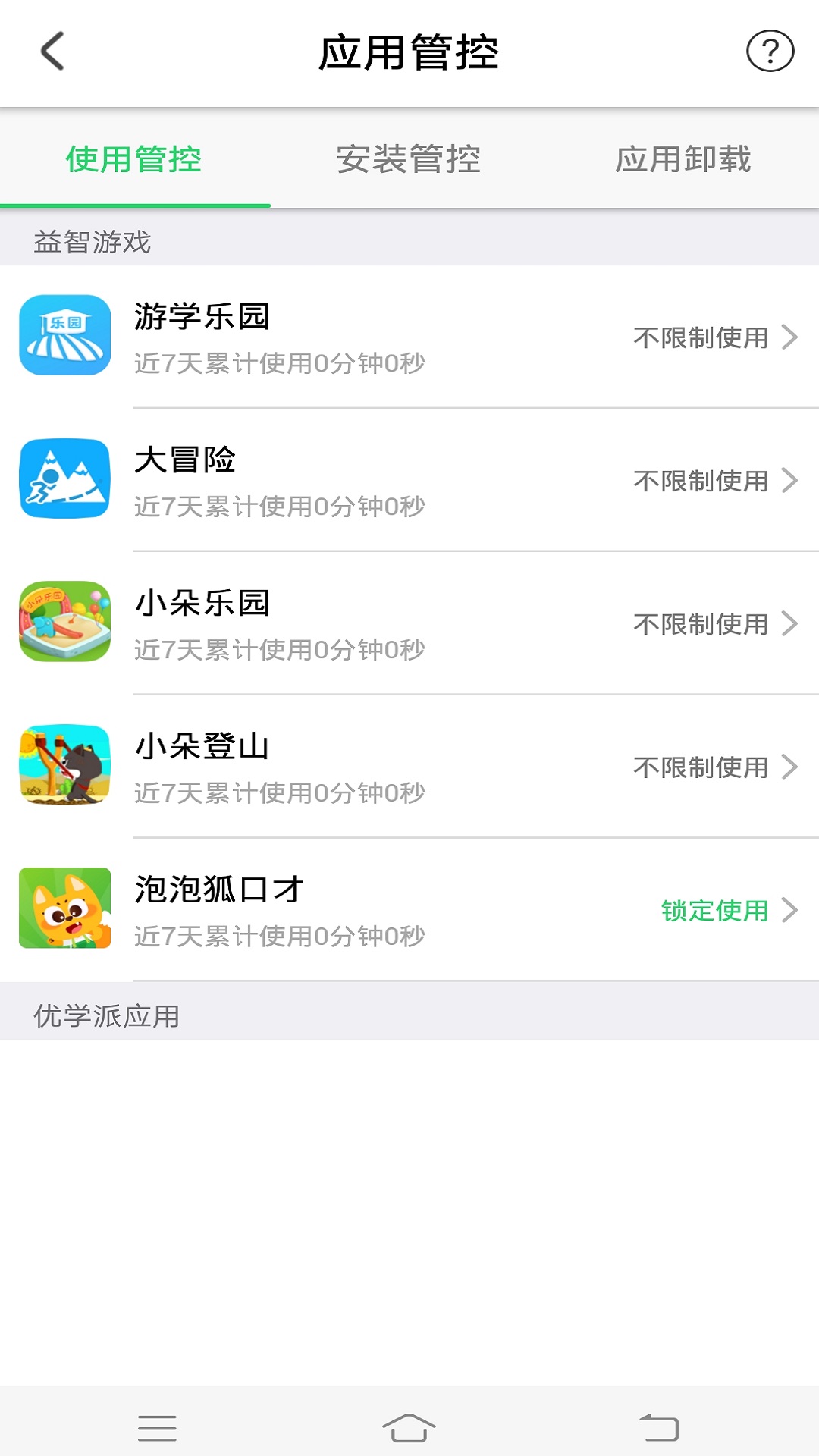Open usage settings for 游学乐园
Image resolution: width=819 pixels, height=1456 pixels.
tap(409, 337)
